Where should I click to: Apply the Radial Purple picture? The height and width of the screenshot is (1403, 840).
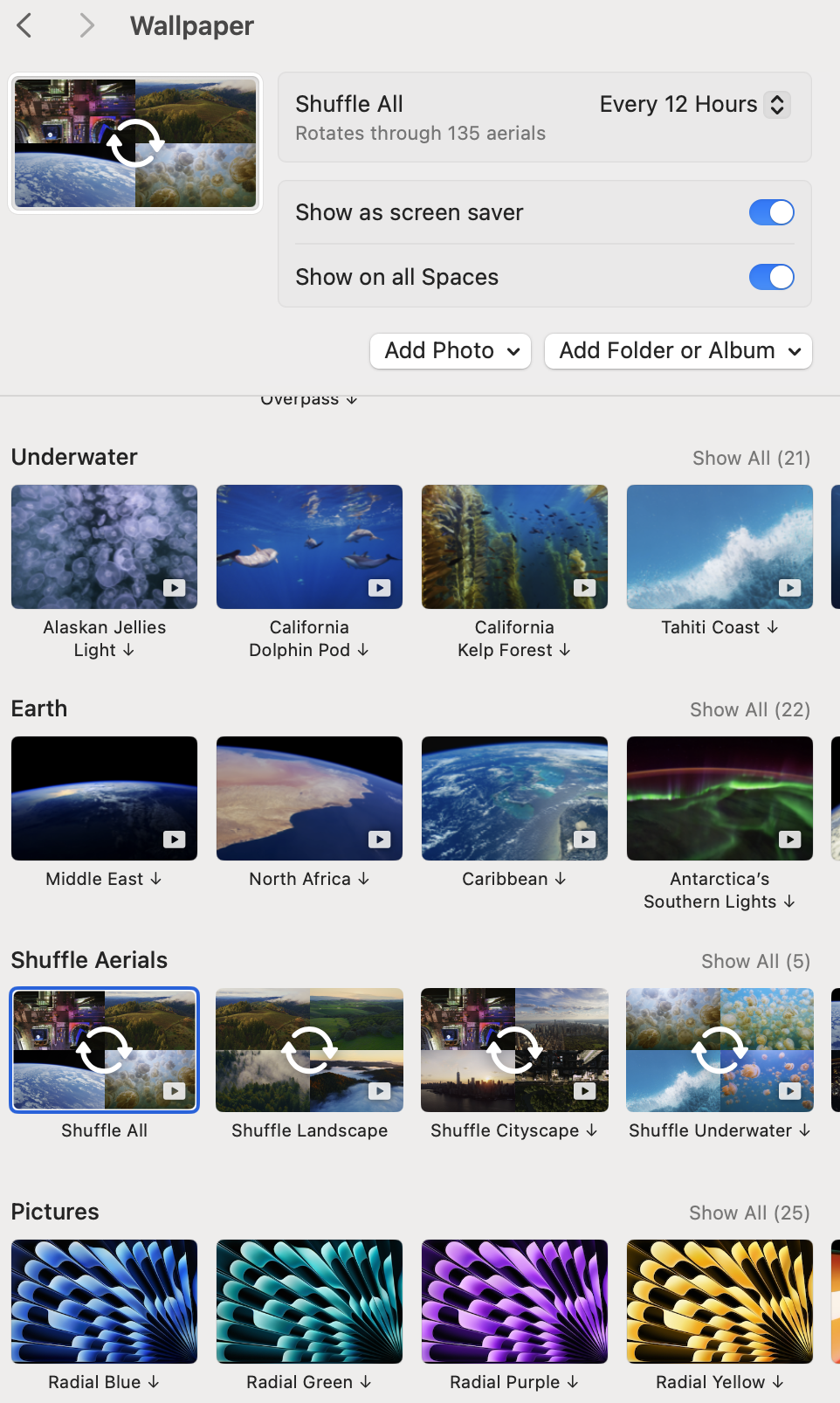click(514, 1302)
